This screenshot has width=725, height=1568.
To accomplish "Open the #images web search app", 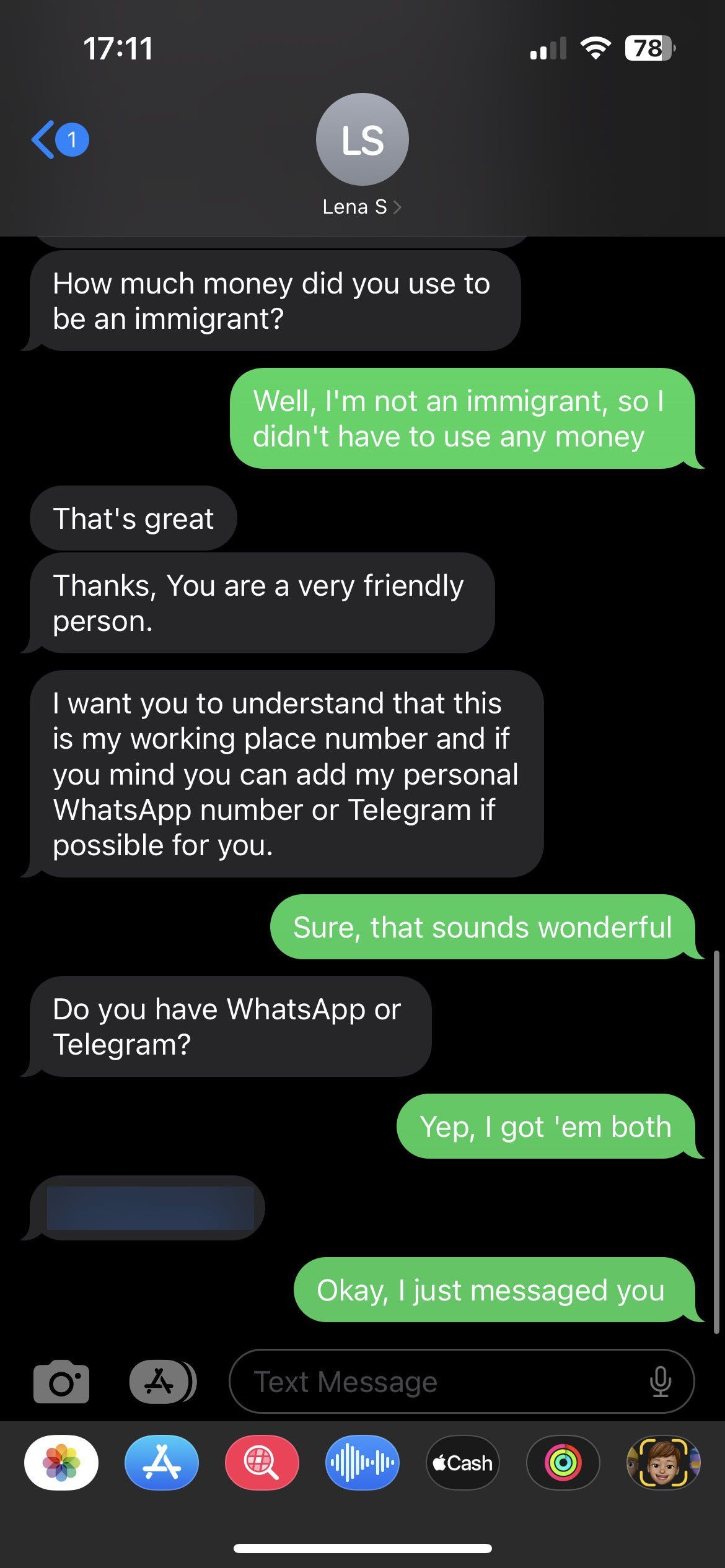I will [262, 1463].
